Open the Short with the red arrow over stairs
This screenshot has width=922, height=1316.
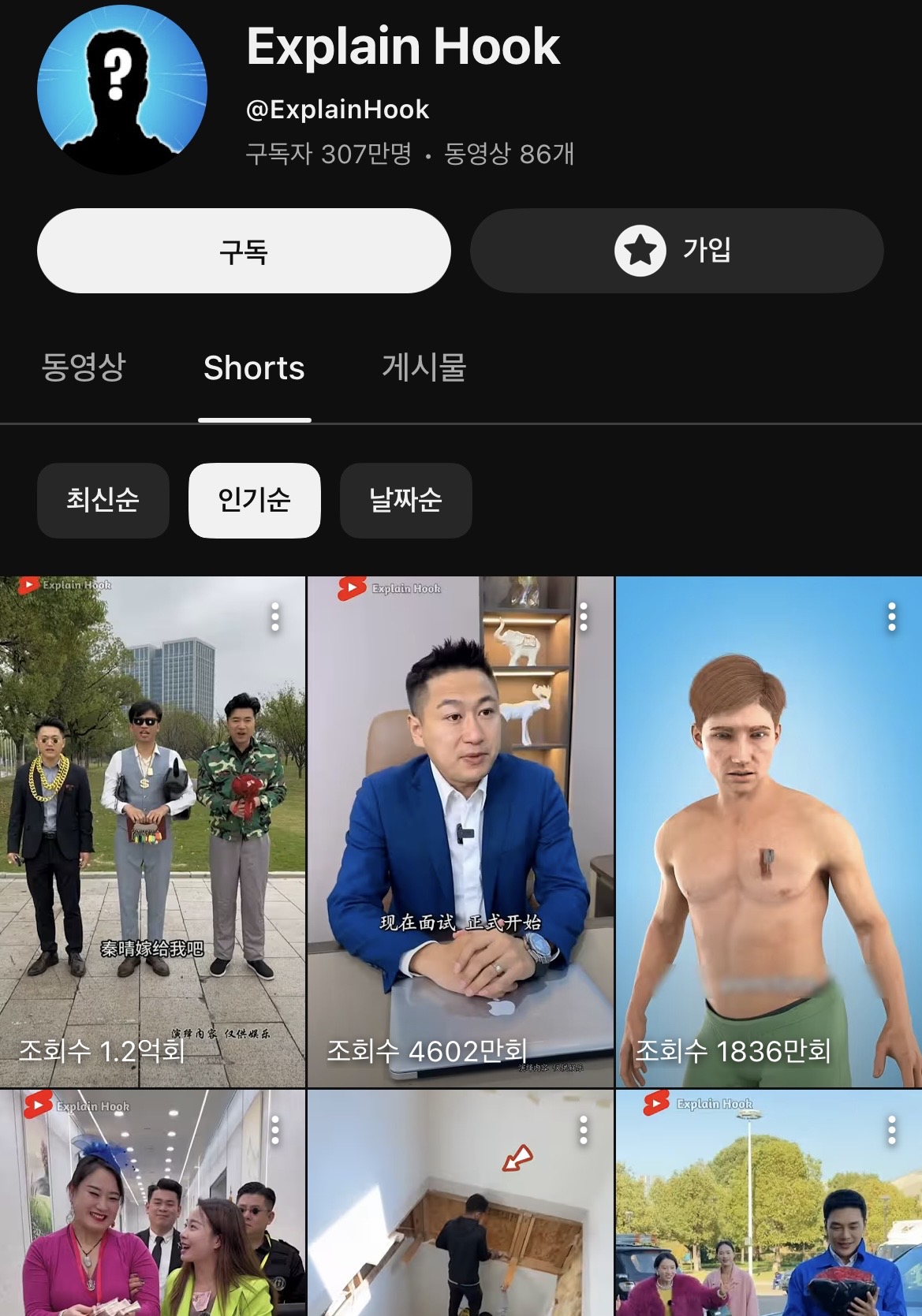point(460,1214)
